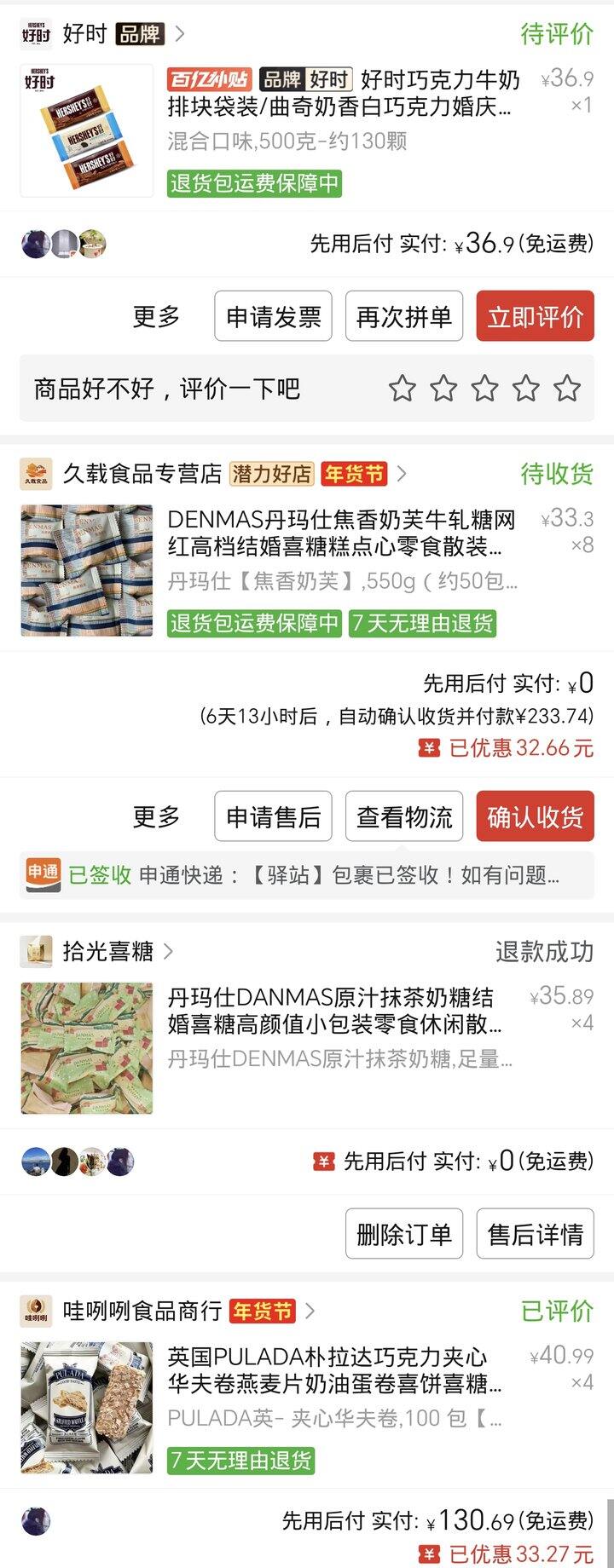Open the 久载食品专营店 store page
614x1568 pixels.
142,474
